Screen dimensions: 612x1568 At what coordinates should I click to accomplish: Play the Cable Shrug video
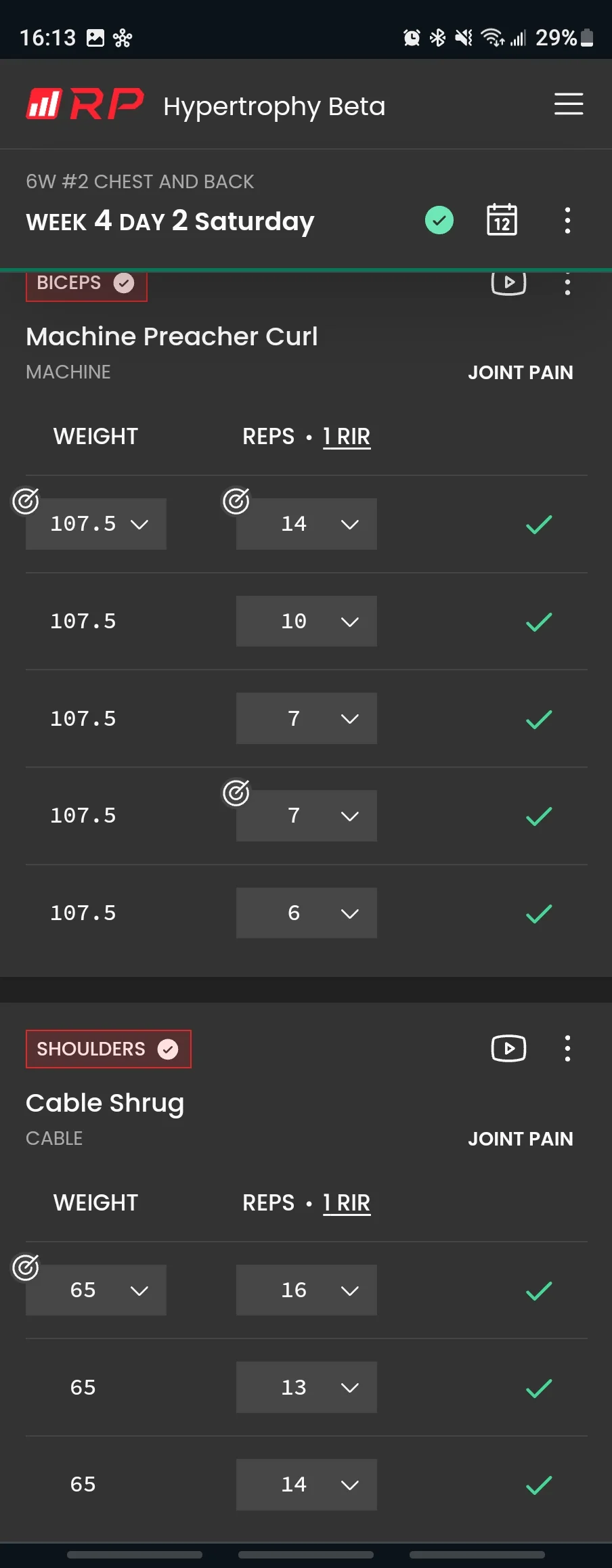pos(508,1049)
